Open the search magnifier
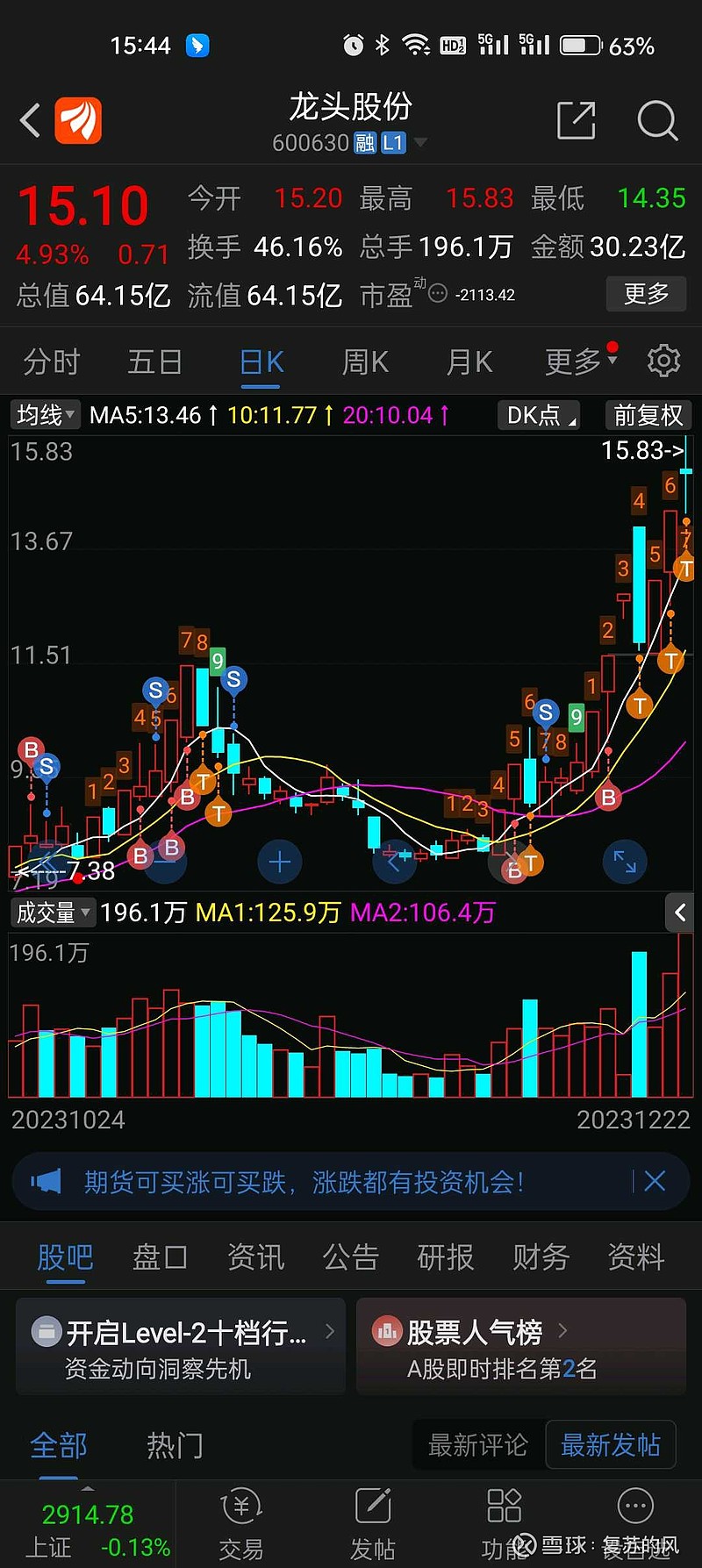 tap(657, 120)
